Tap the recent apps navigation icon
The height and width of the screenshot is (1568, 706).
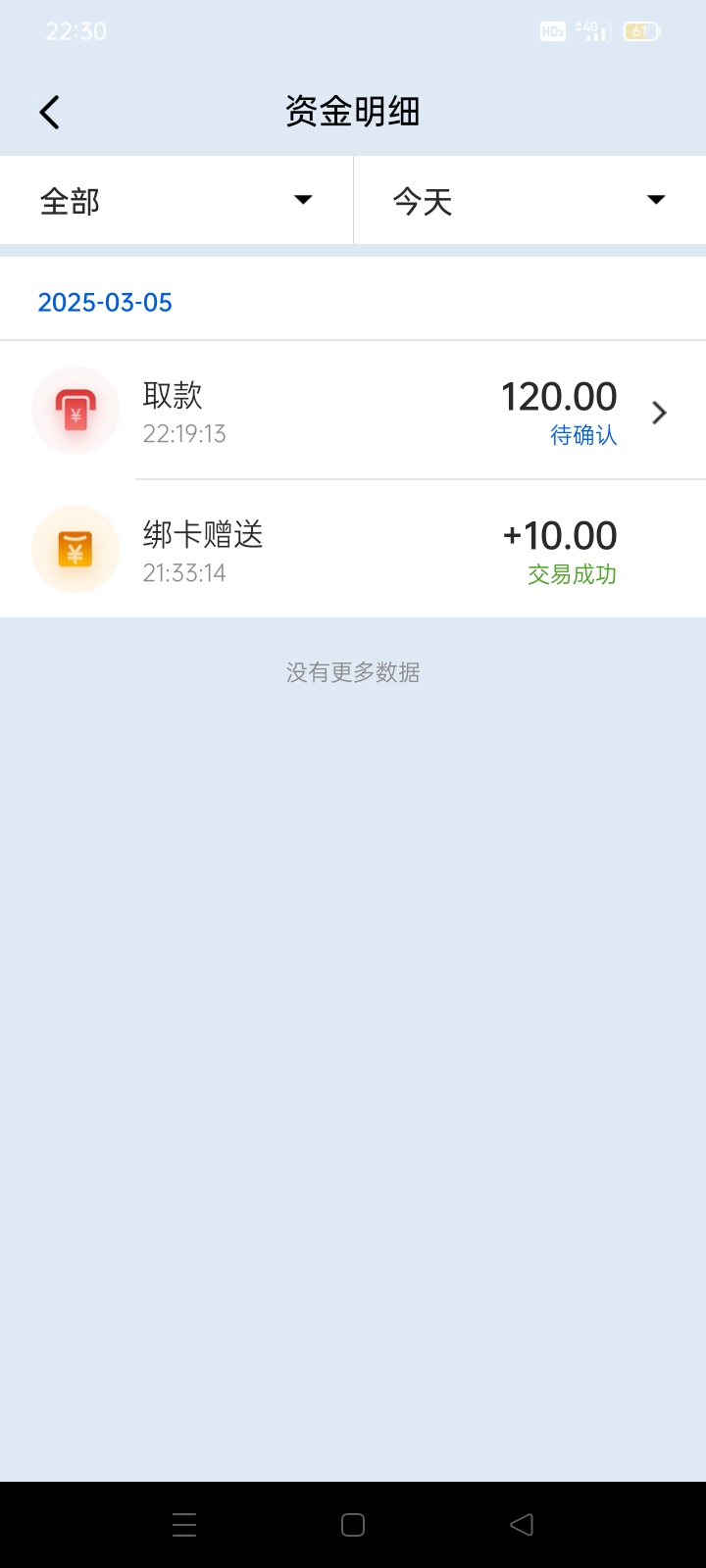point(183,1524)
